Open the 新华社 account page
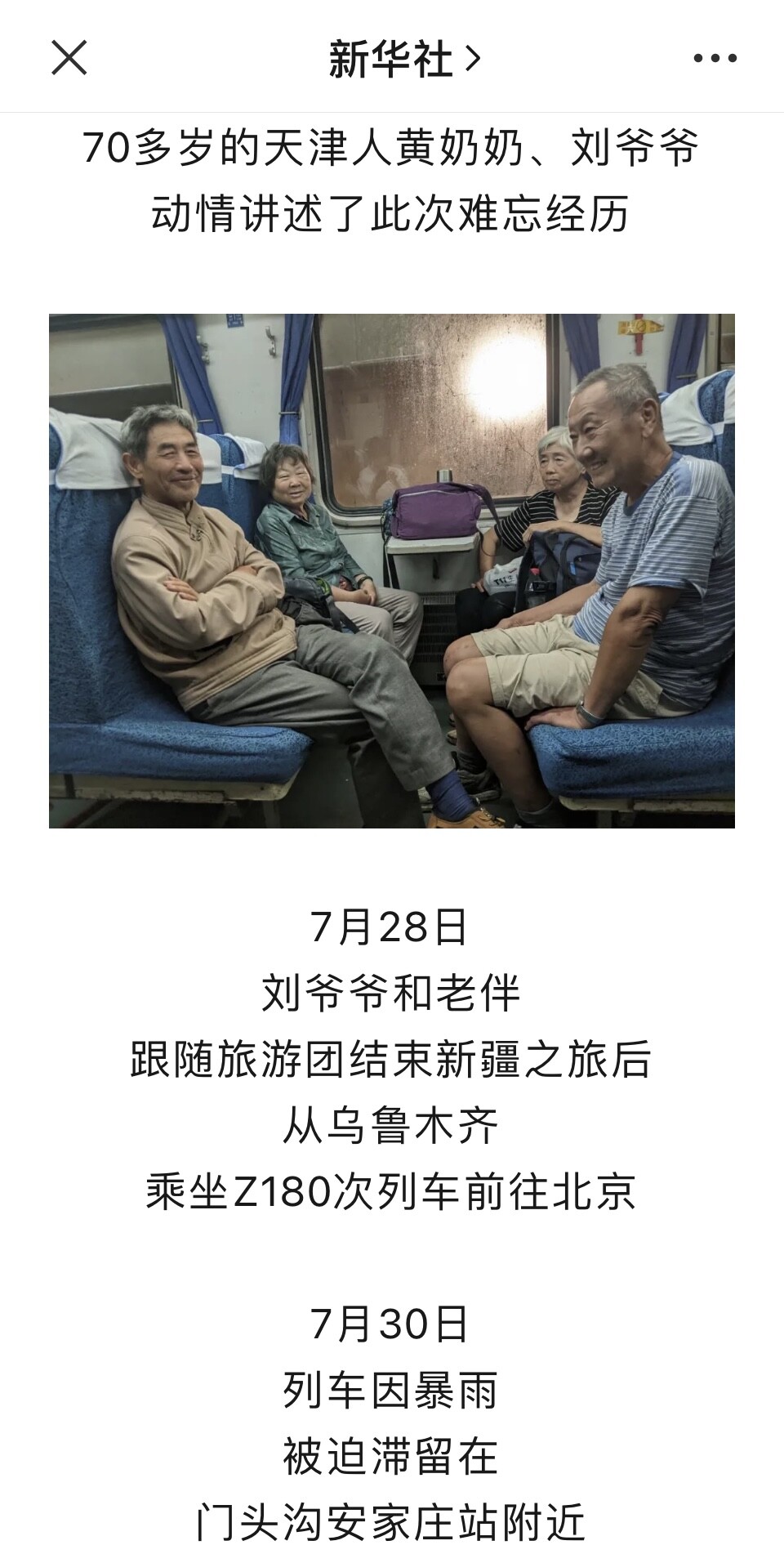 pos(404,60)
